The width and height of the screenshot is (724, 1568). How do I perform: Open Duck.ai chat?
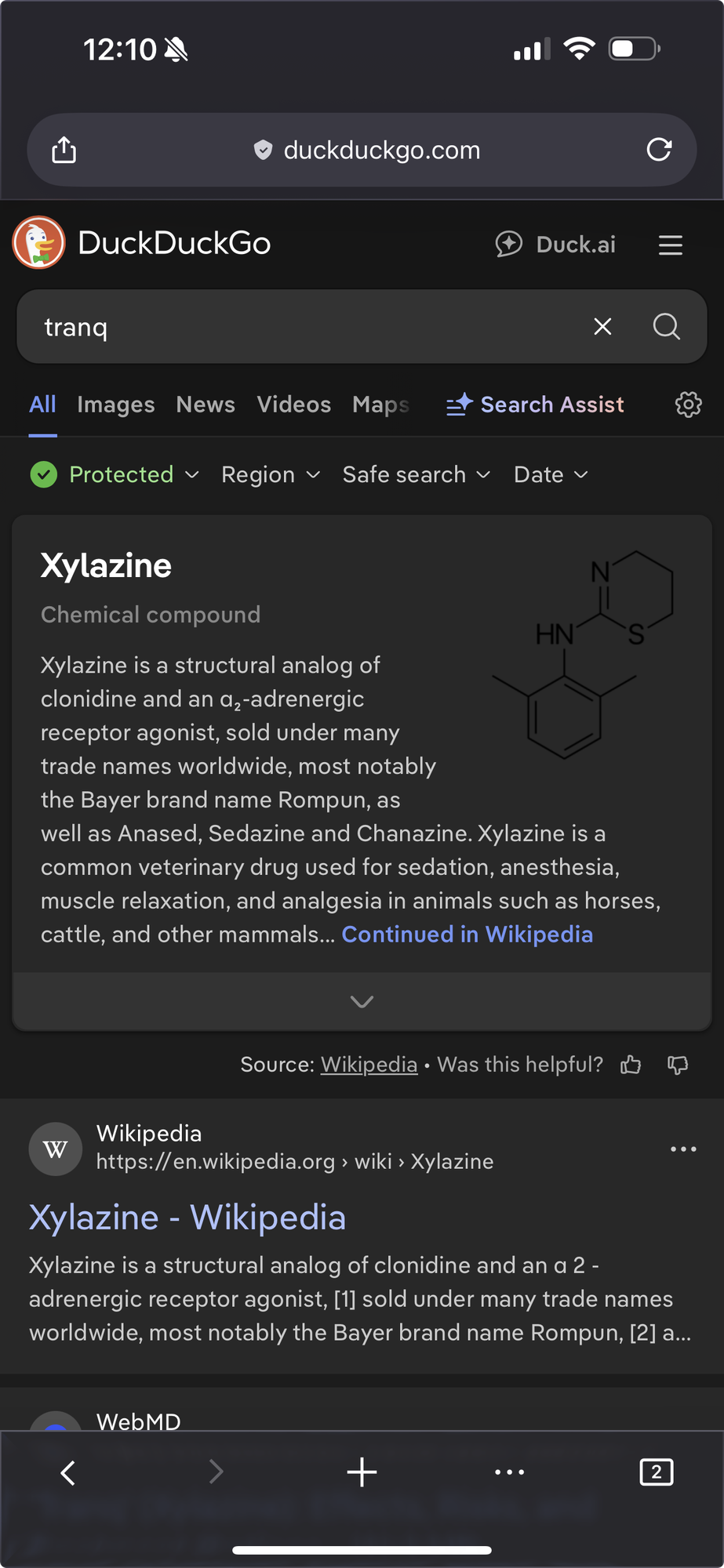point(555,245)
